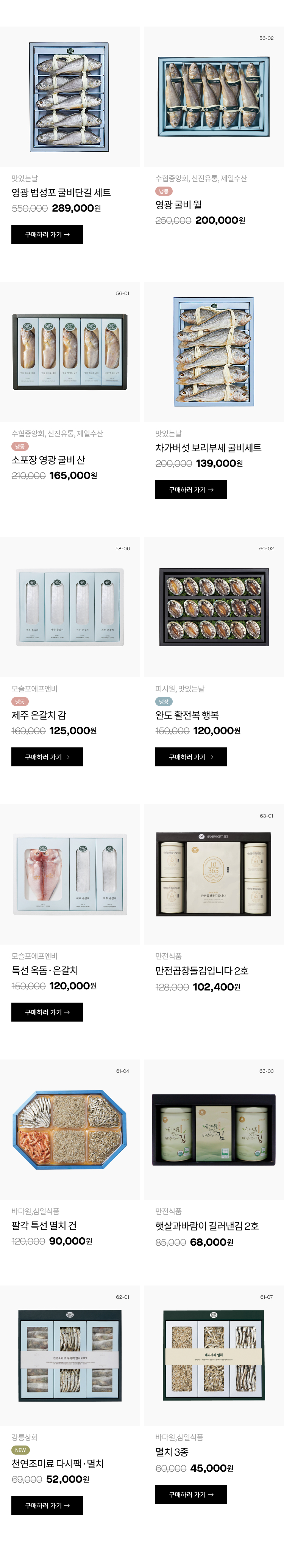284x1568 pixels.
Task: Tap buy button for 영광 법성포 굴비단길 세트
Action: pyautogui.click(x=47, y=234)
